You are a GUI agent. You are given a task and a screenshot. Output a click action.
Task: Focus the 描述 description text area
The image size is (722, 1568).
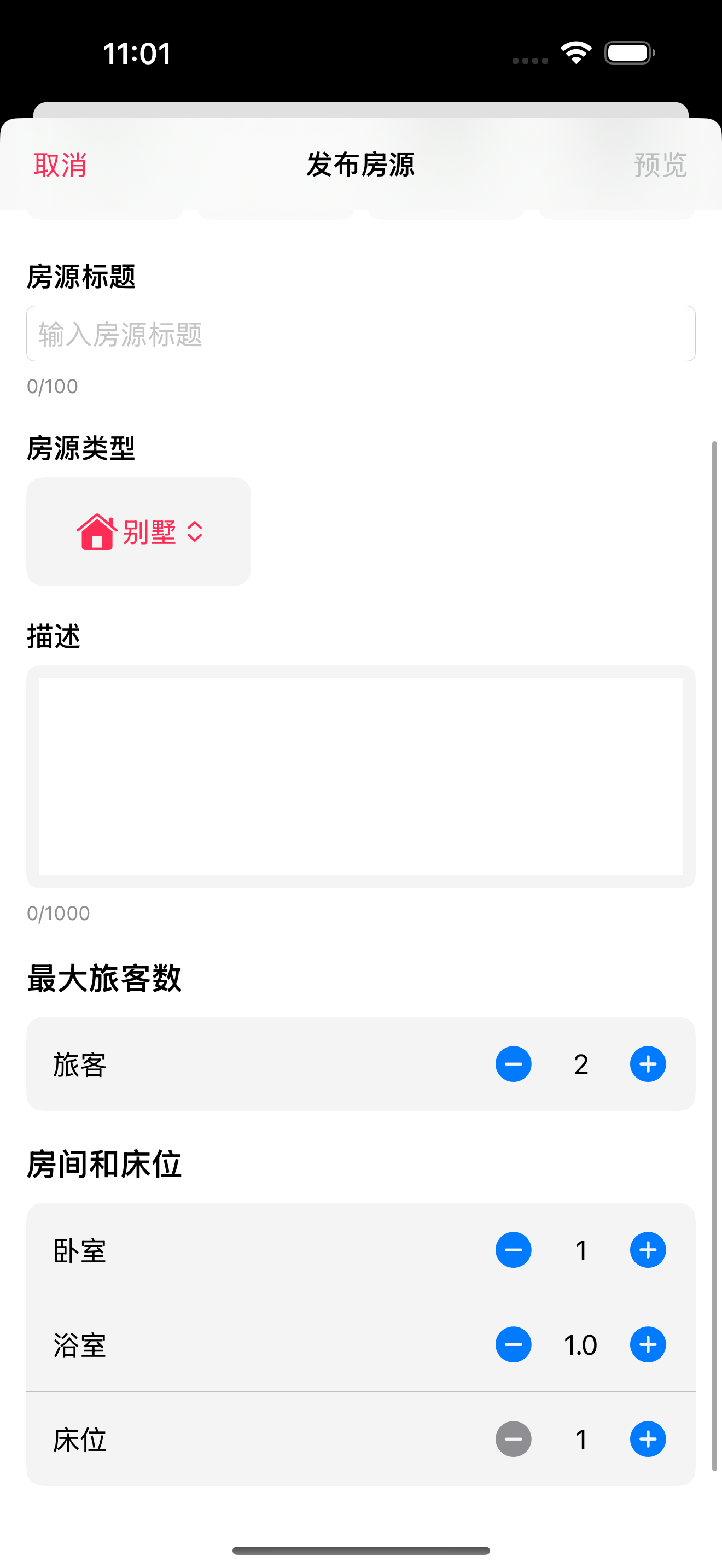pos(360,776)
